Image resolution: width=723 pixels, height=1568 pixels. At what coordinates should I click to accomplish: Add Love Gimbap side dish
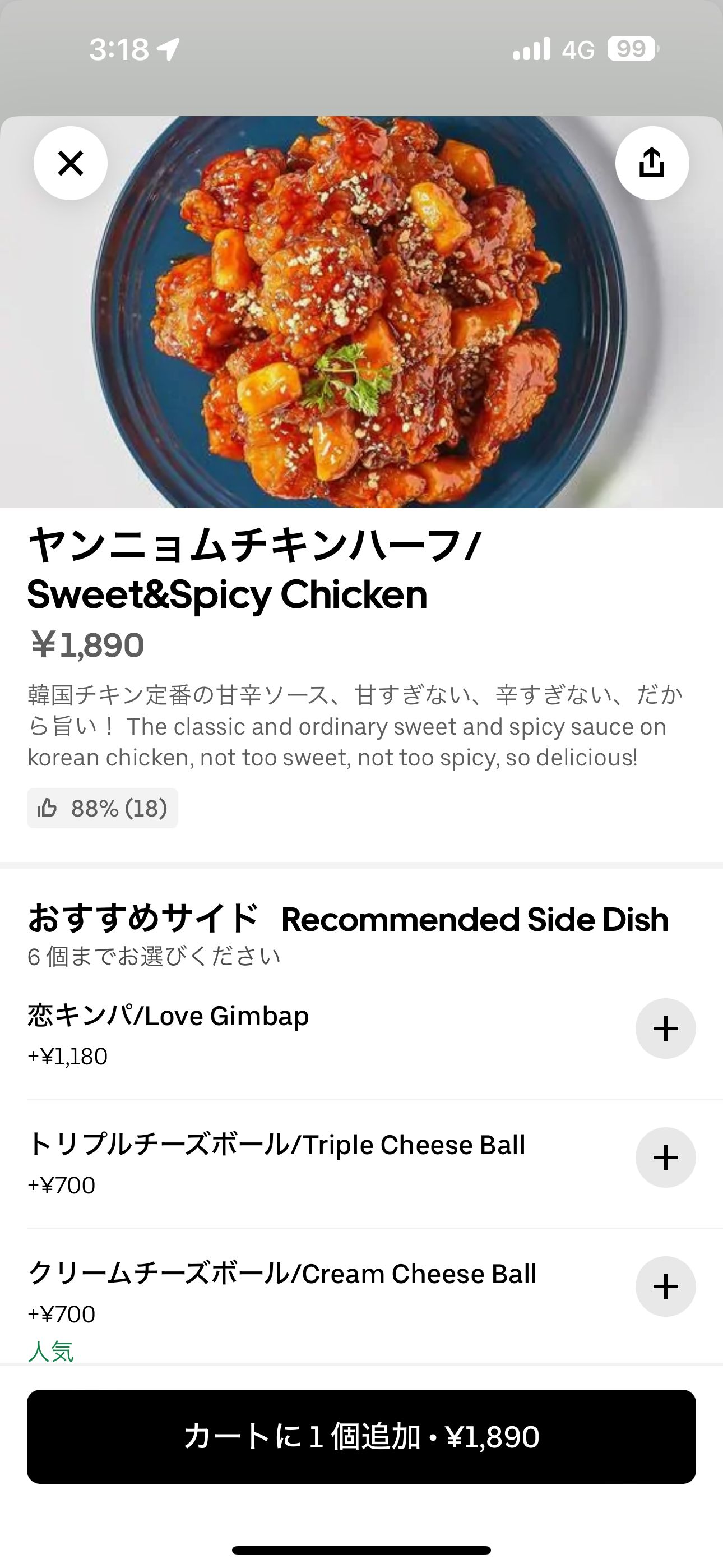pos(665,1029)
